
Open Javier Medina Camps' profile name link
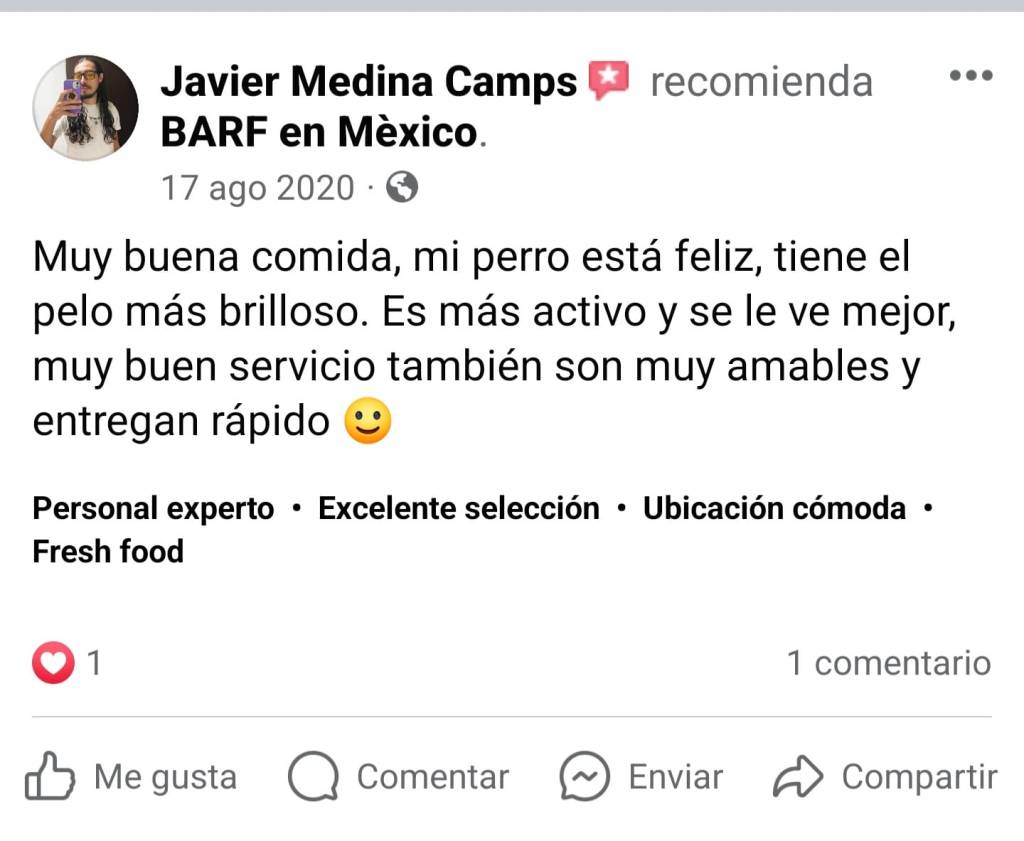pyautogui.click(x=369, y=82)
